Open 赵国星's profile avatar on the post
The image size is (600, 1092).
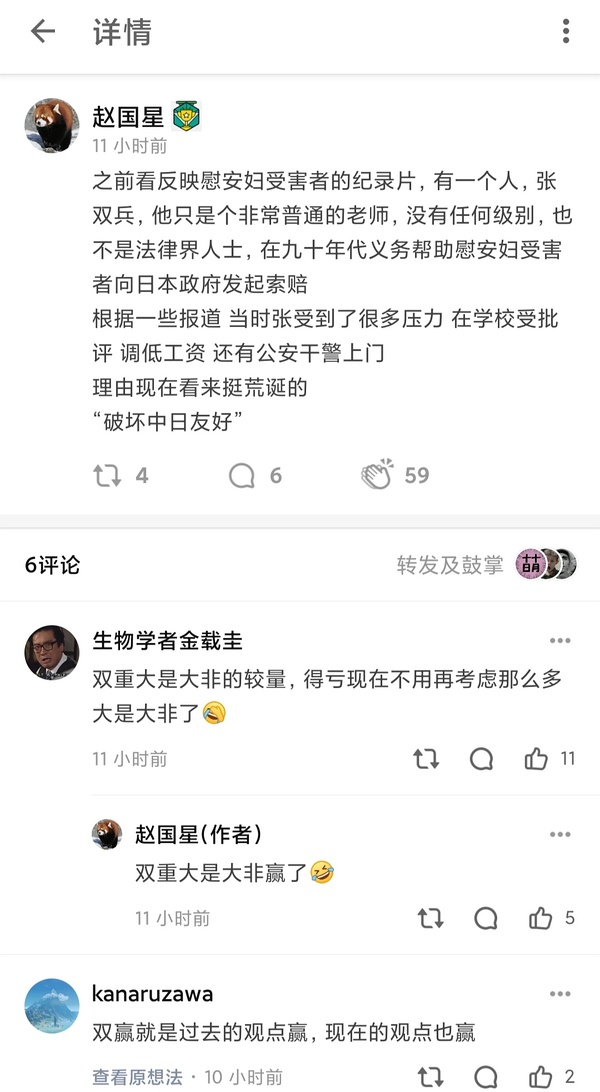click(51, 125)
